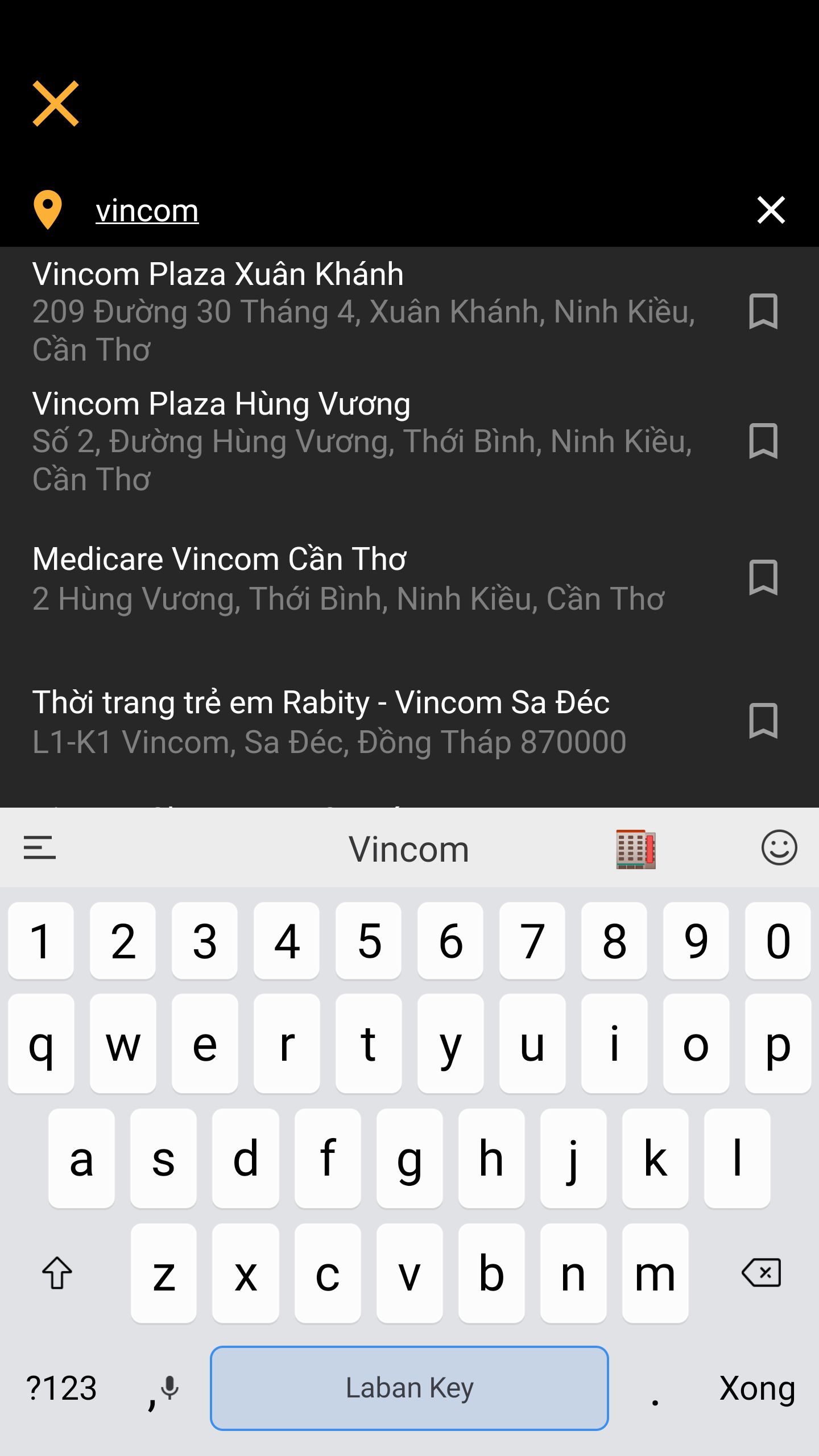
Task: Enable the shift key
Action: pyautogui.click(x=57, y=1272)
